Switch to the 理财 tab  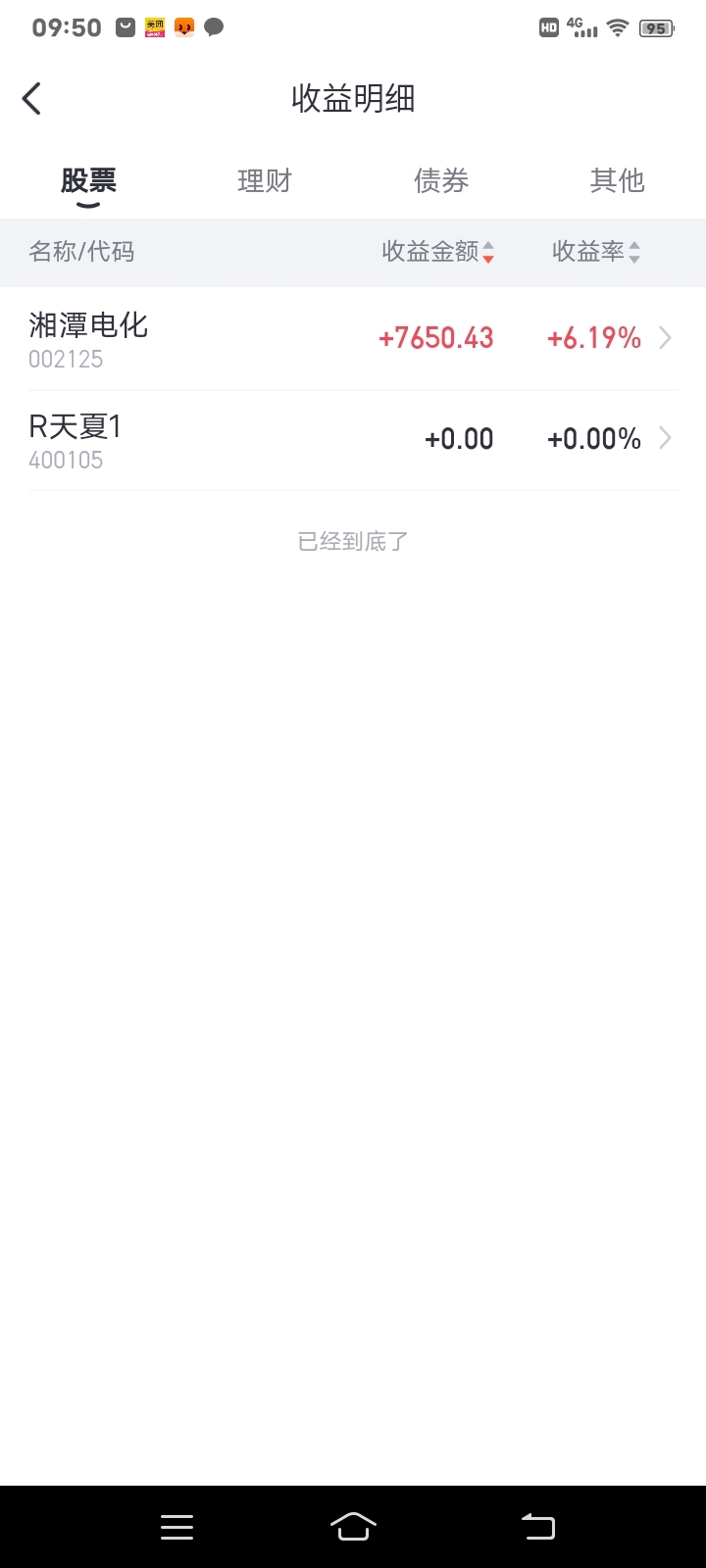coord(265,180)
